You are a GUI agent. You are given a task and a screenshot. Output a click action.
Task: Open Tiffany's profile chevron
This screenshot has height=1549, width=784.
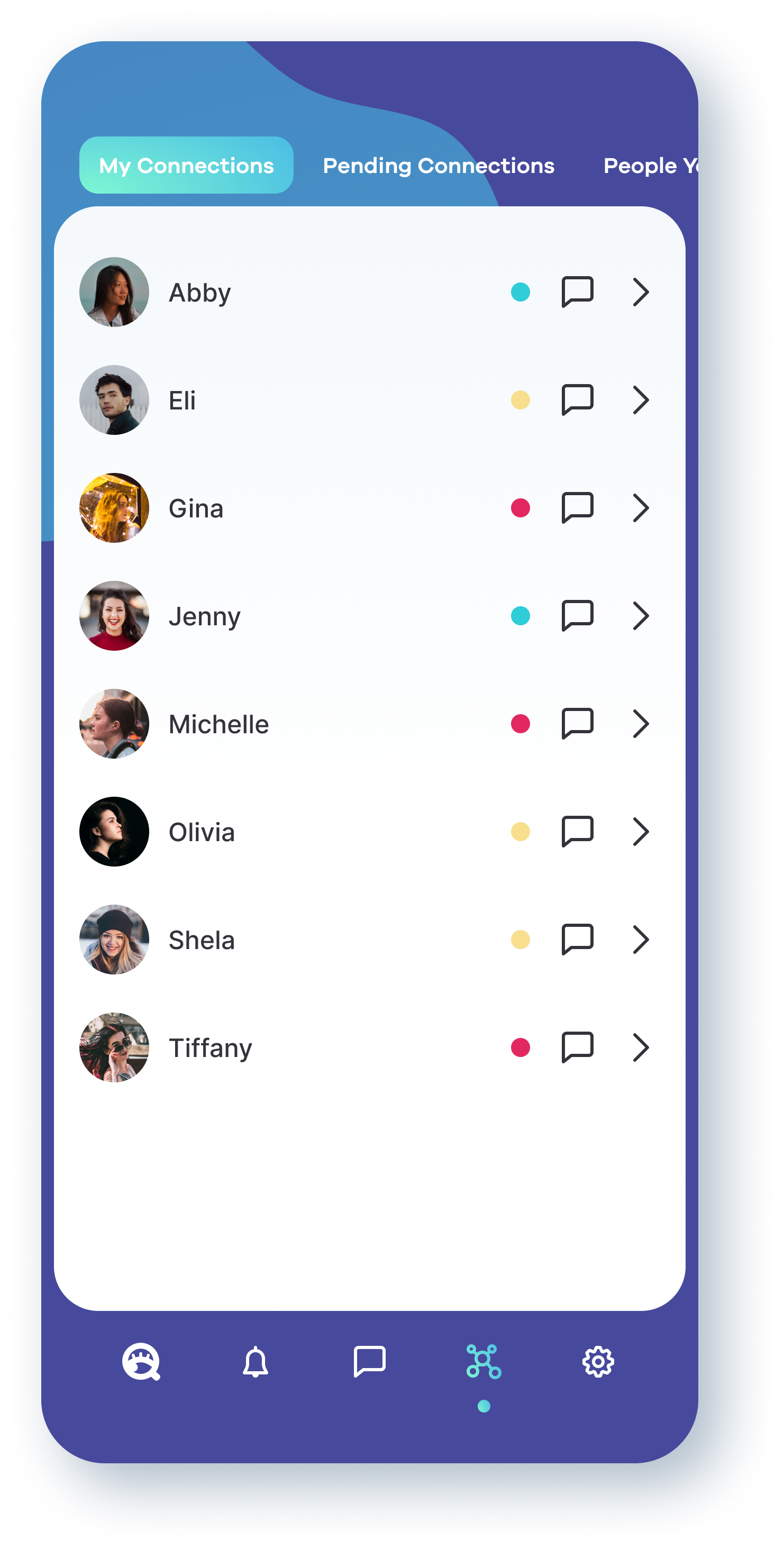[x=641, y=1047]
